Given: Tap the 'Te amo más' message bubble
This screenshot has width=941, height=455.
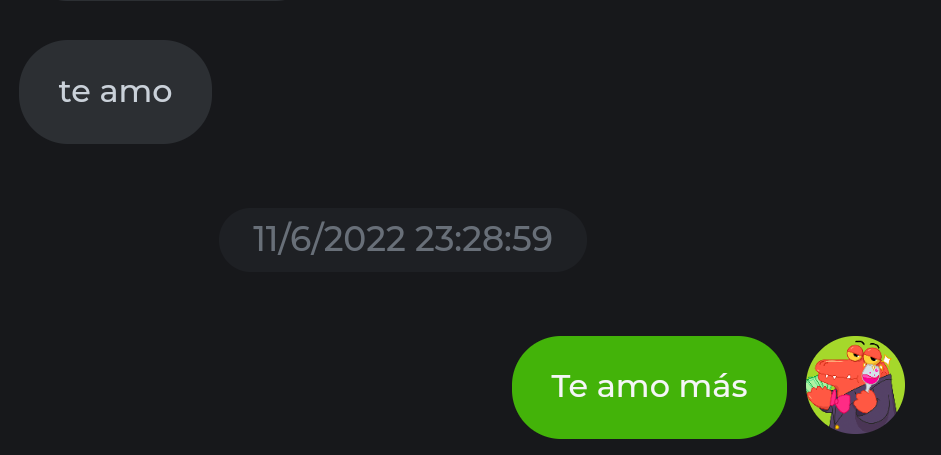Looking at the screenshot, I should tap(649, 387).
